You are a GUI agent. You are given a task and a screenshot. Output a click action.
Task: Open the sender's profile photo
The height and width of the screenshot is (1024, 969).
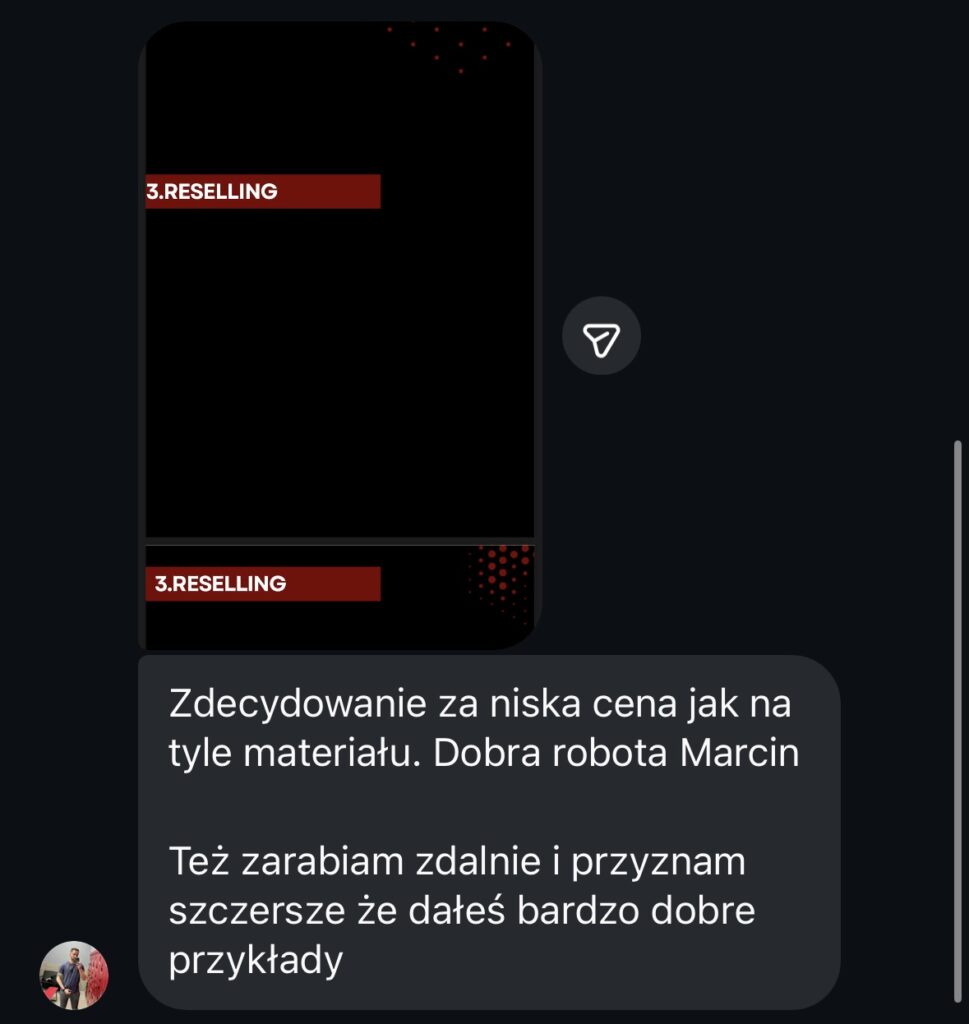pos(73,974)
